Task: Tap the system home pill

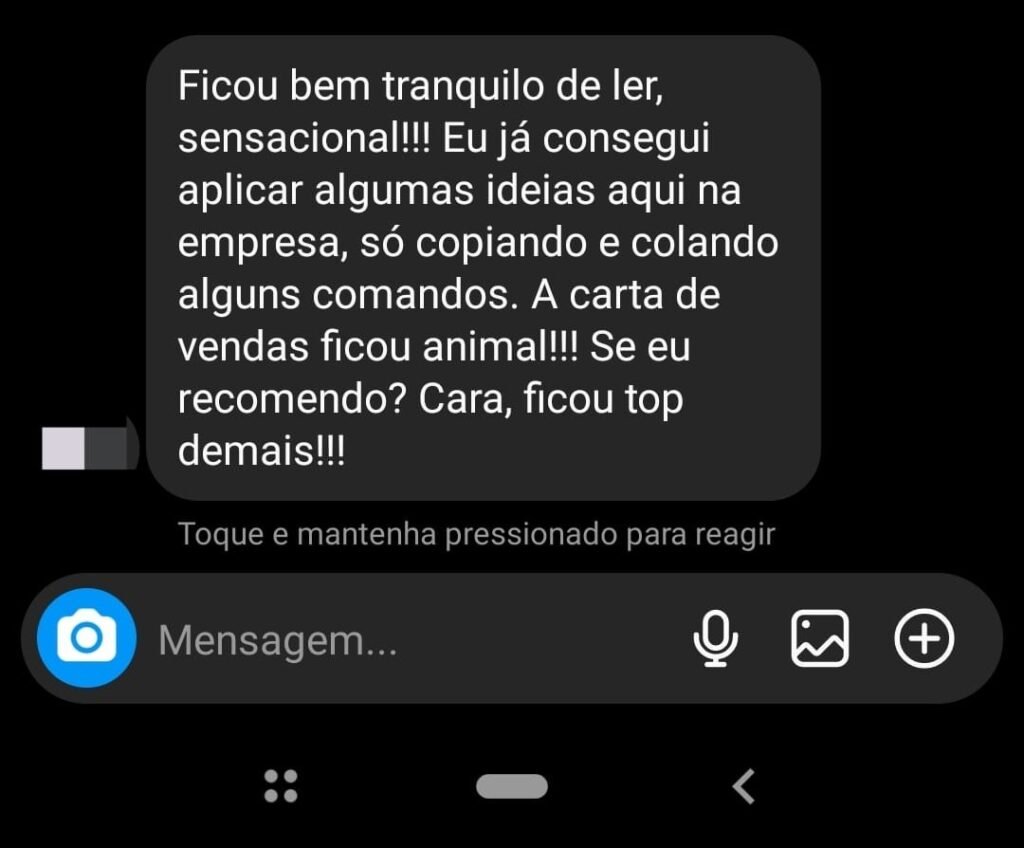Action: (x=512, y=787)
